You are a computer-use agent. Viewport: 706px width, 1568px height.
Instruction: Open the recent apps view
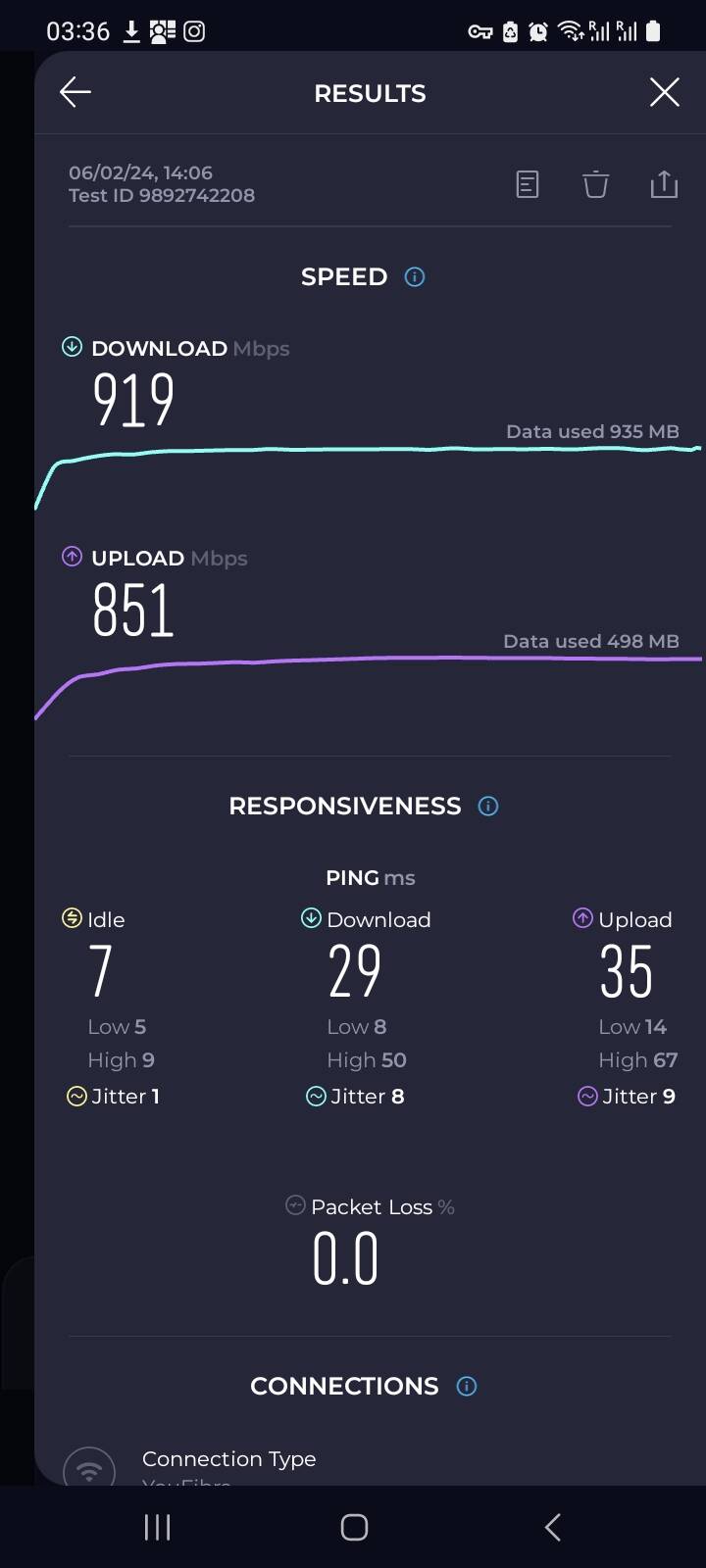point(157,1527)
